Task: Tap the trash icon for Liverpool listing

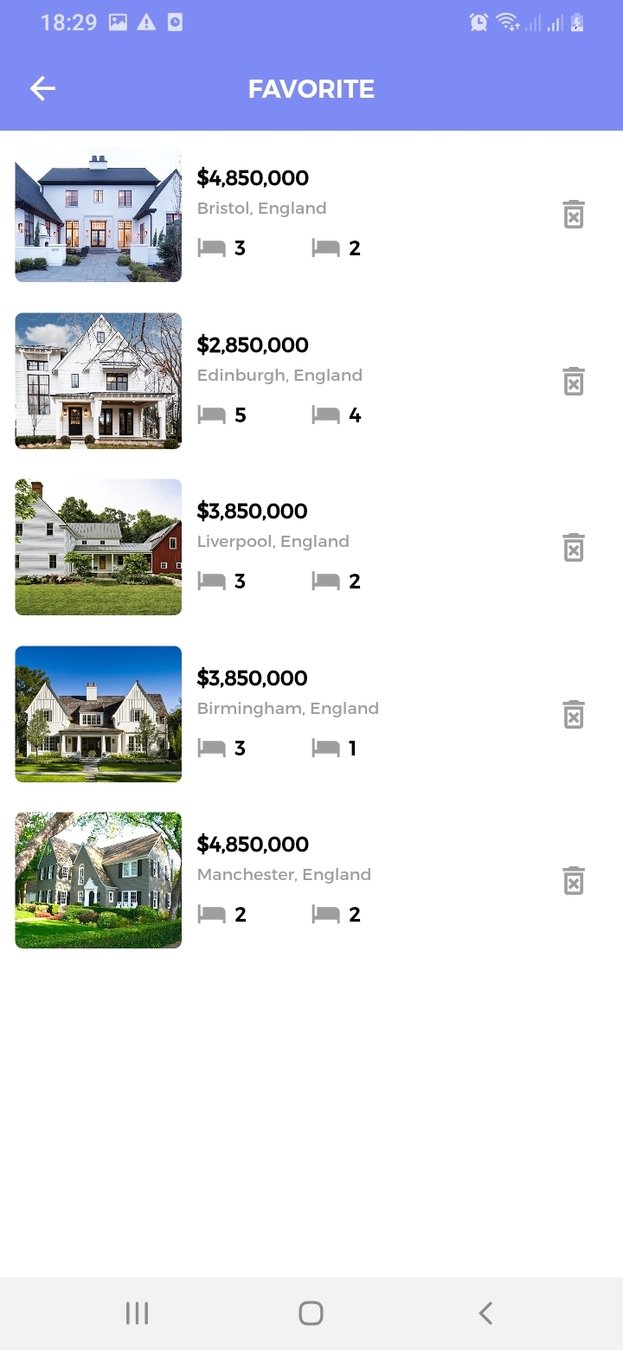Action: pos(573,547)
